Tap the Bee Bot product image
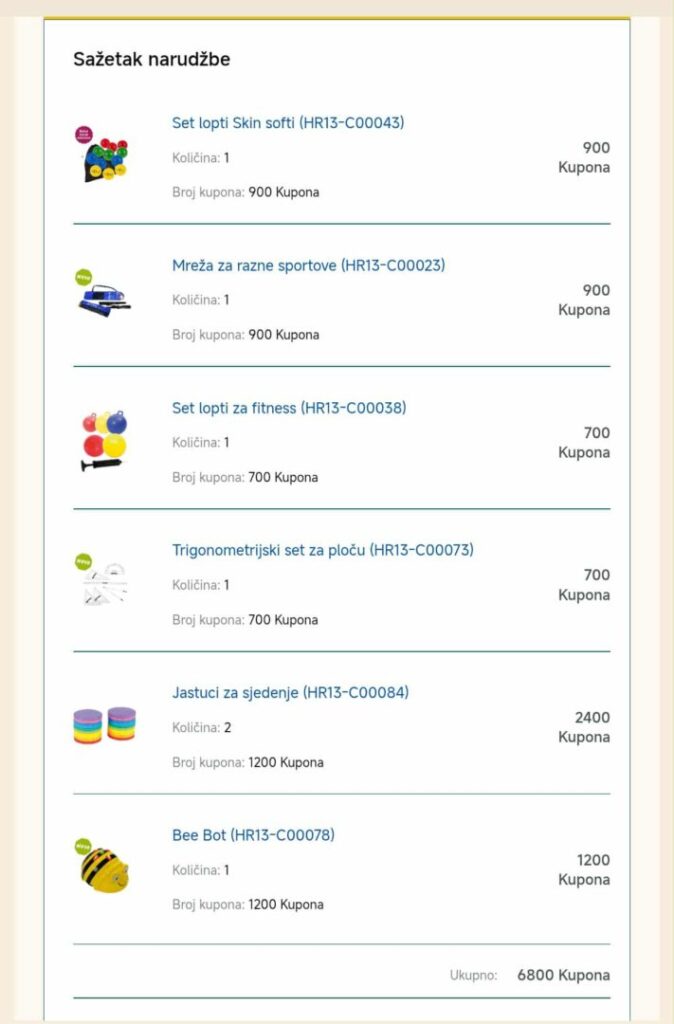The height and width of the screenshot is (1024, 674). 104,868
